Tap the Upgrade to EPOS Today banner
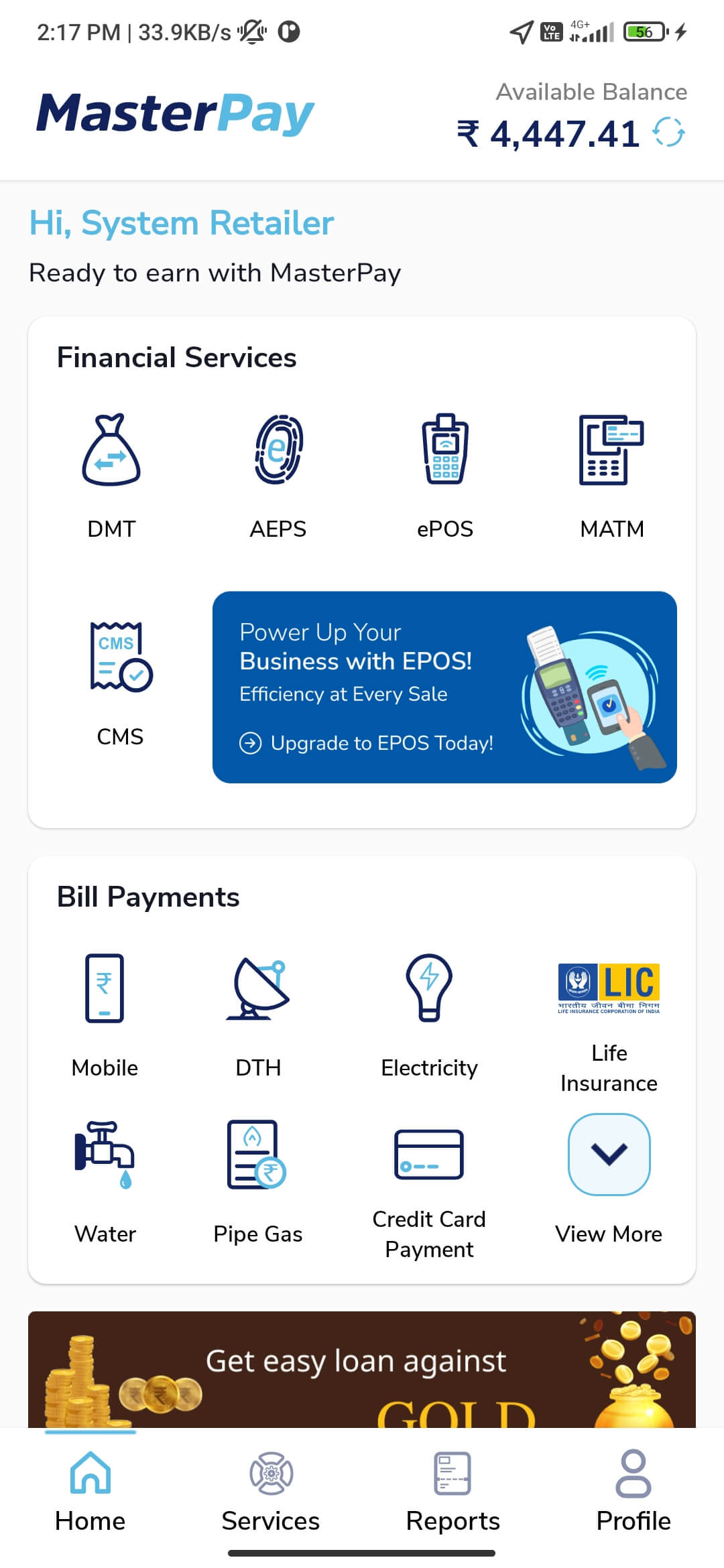The image size is (724, 1568). pos(444,687)
